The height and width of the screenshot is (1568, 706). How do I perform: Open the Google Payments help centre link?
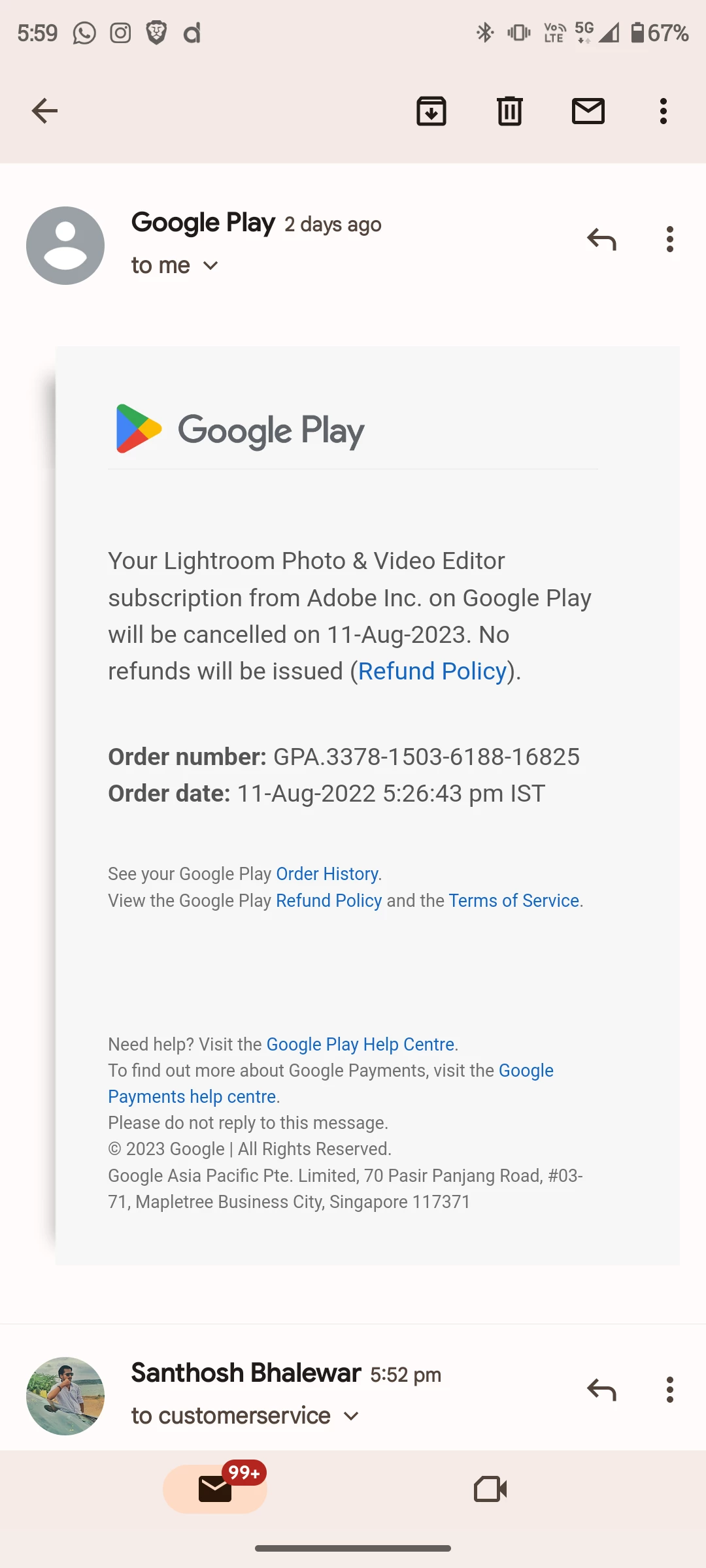pos(192,1097)
